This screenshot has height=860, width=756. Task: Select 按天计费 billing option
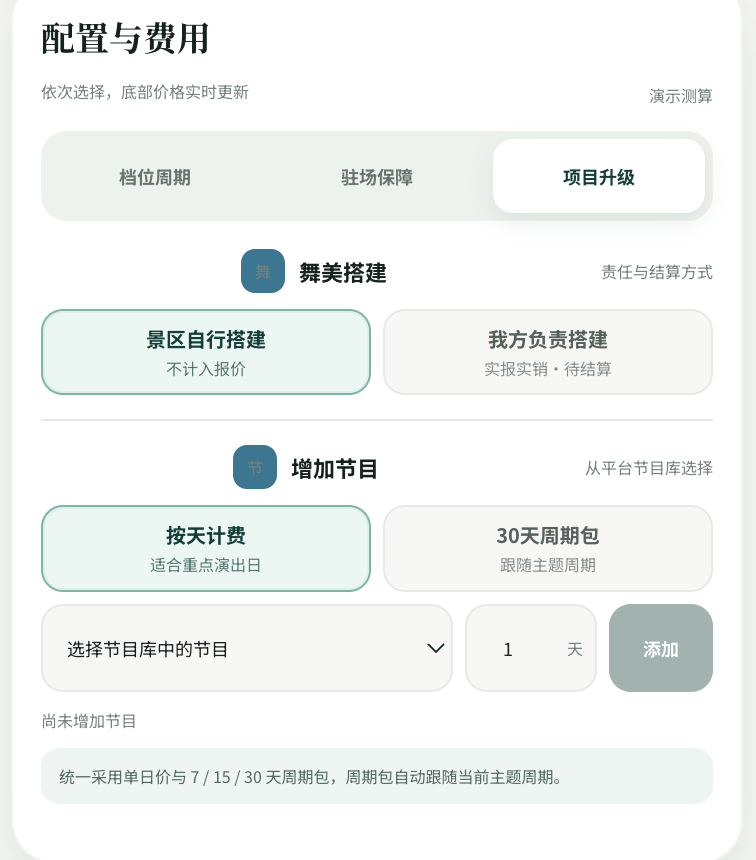[206, 548]
